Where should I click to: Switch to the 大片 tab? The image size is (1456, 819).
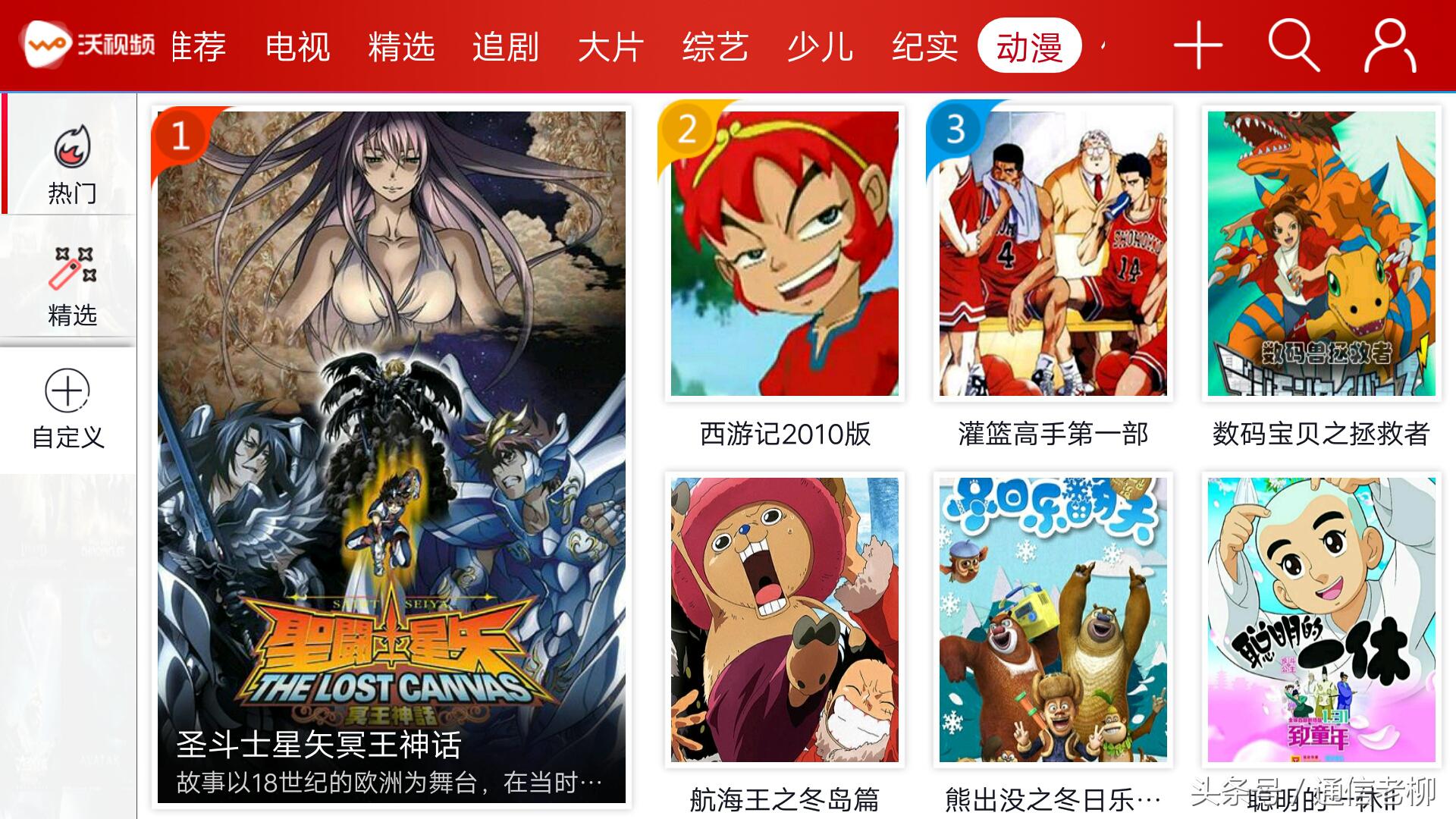610,47
